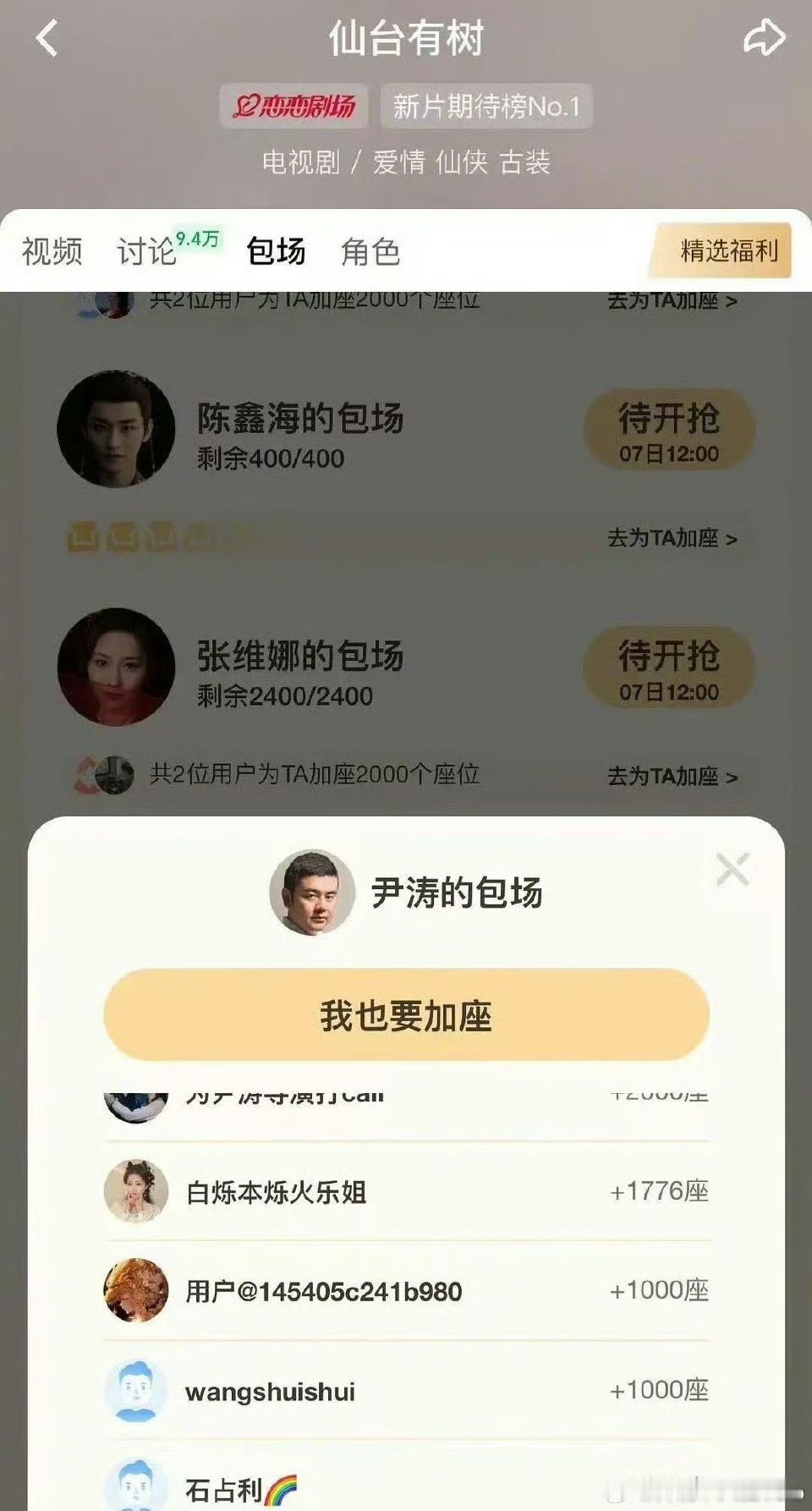Screen dimensions: 812x1511
Task: Switch to the 视频 tab
Action: (51, 253)
